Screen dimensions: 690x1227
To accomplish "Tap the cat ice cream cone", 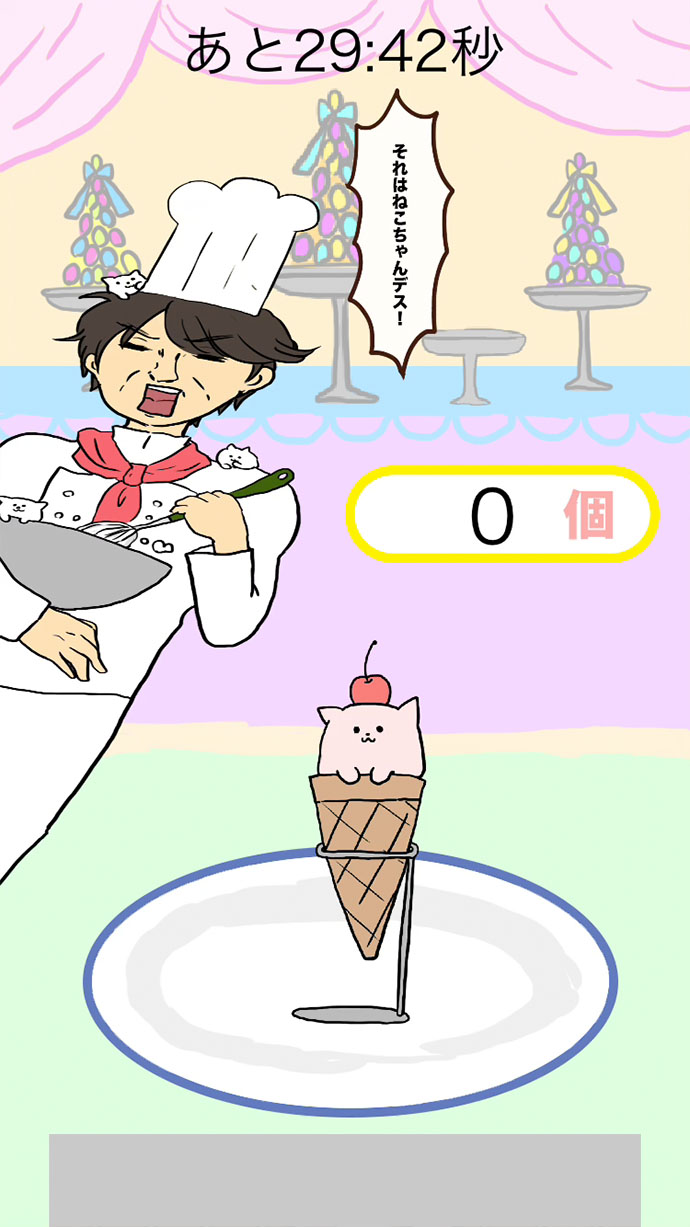I will tap(367, 800).
